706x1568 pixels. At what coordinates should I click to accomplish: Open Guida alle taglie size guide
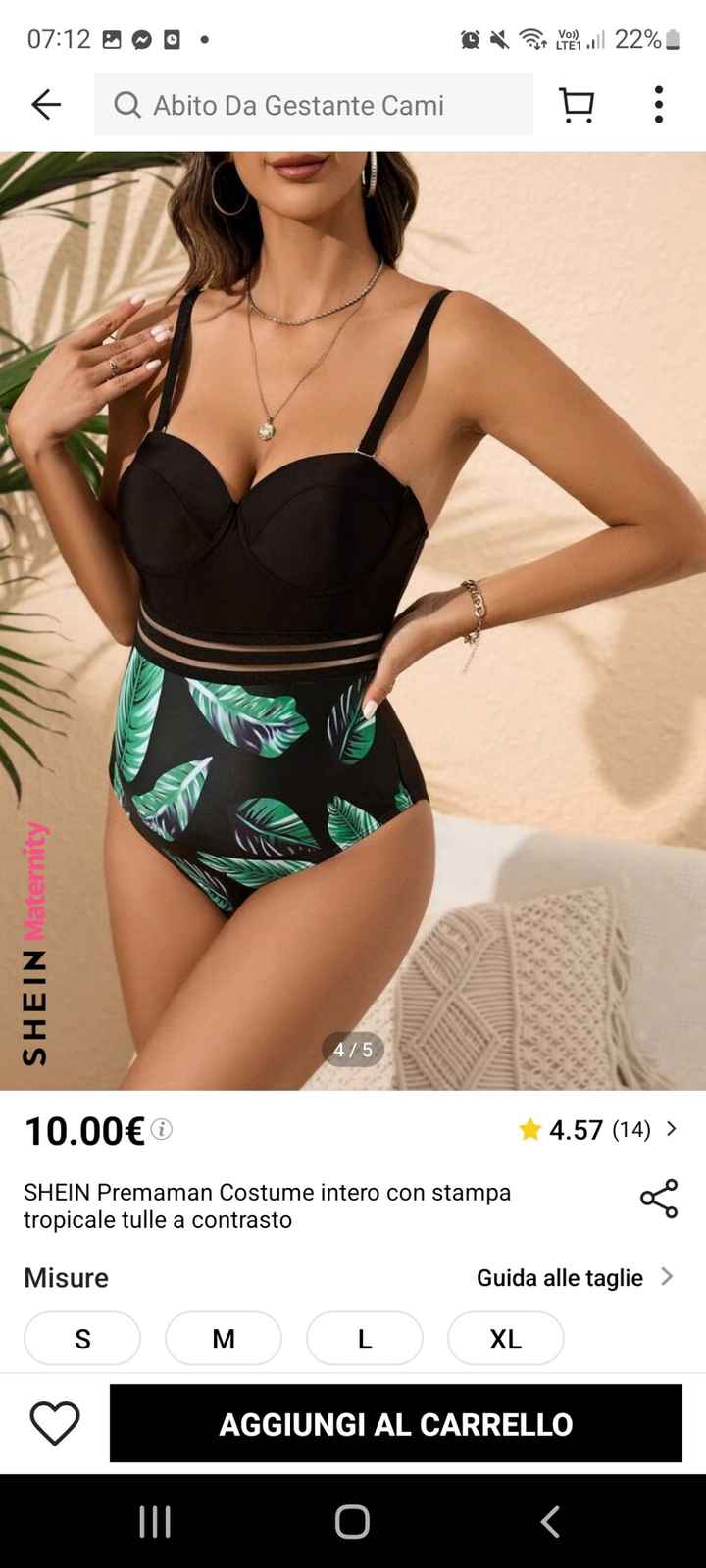[574, 1277]
